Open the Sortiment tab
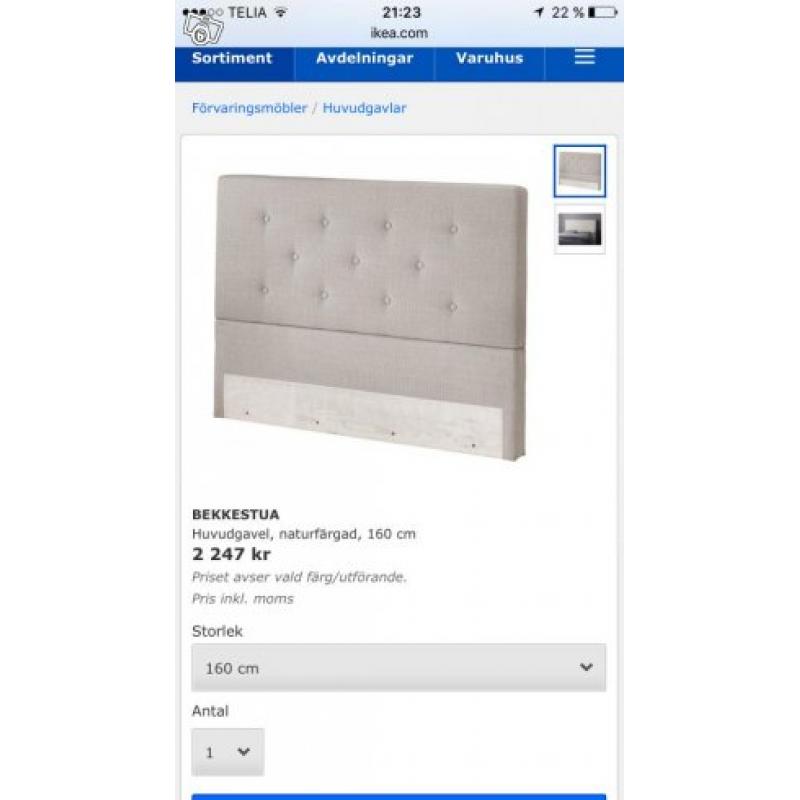800x800 pixels. pyautogui.click(x=233, y=58)
